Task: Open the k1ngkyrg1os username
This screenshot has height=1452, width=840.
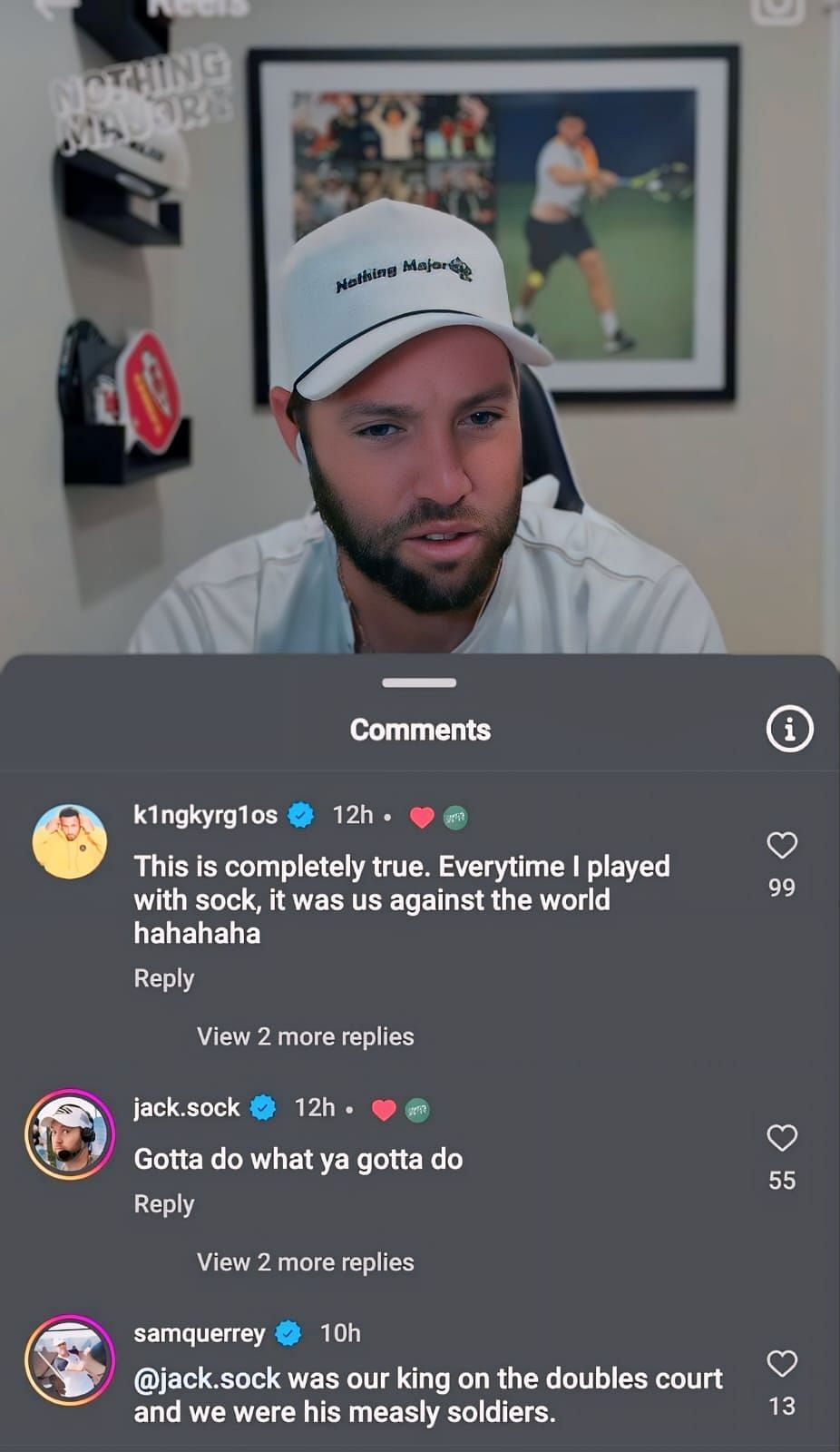Action: pyautogui.click(x=206, y=815)
